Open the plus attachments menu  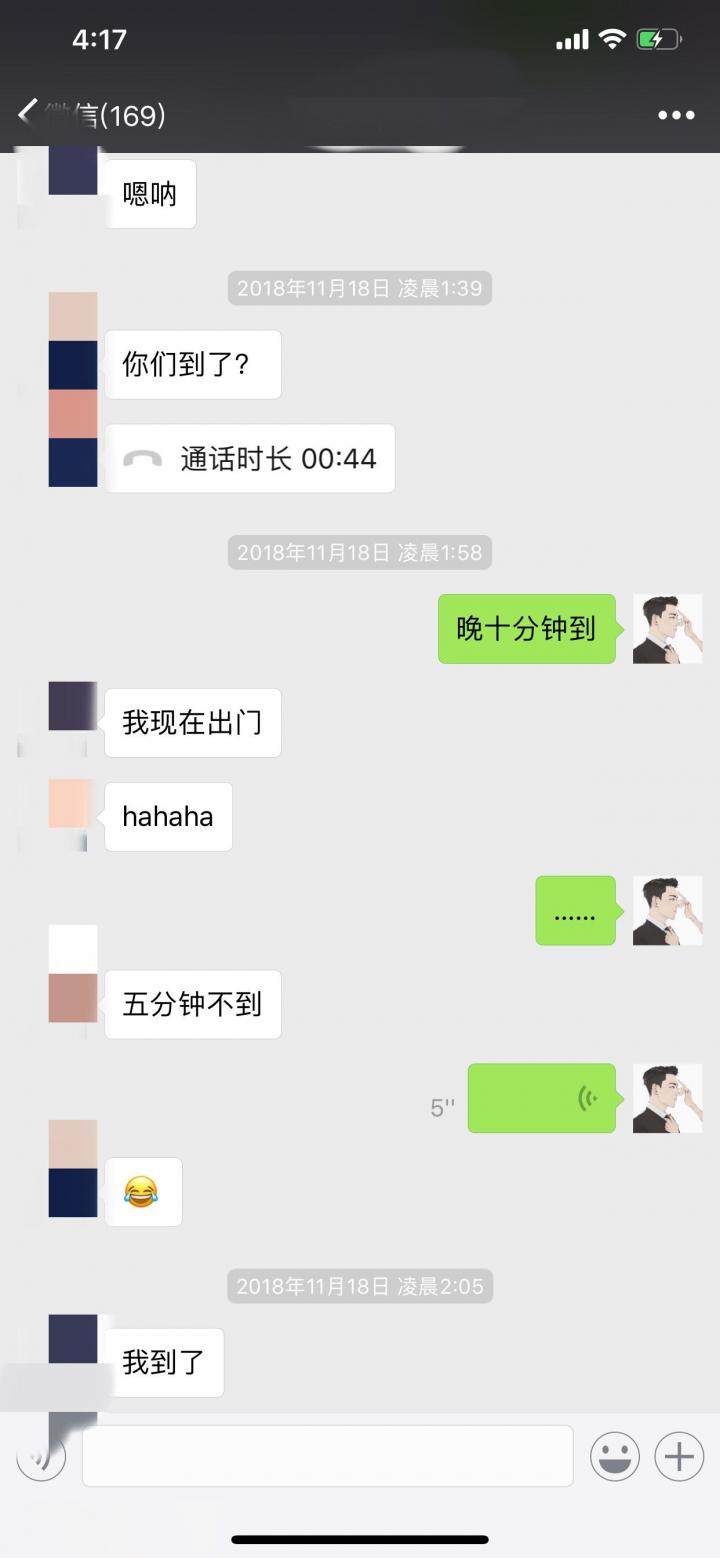[x=679, y=1456]
